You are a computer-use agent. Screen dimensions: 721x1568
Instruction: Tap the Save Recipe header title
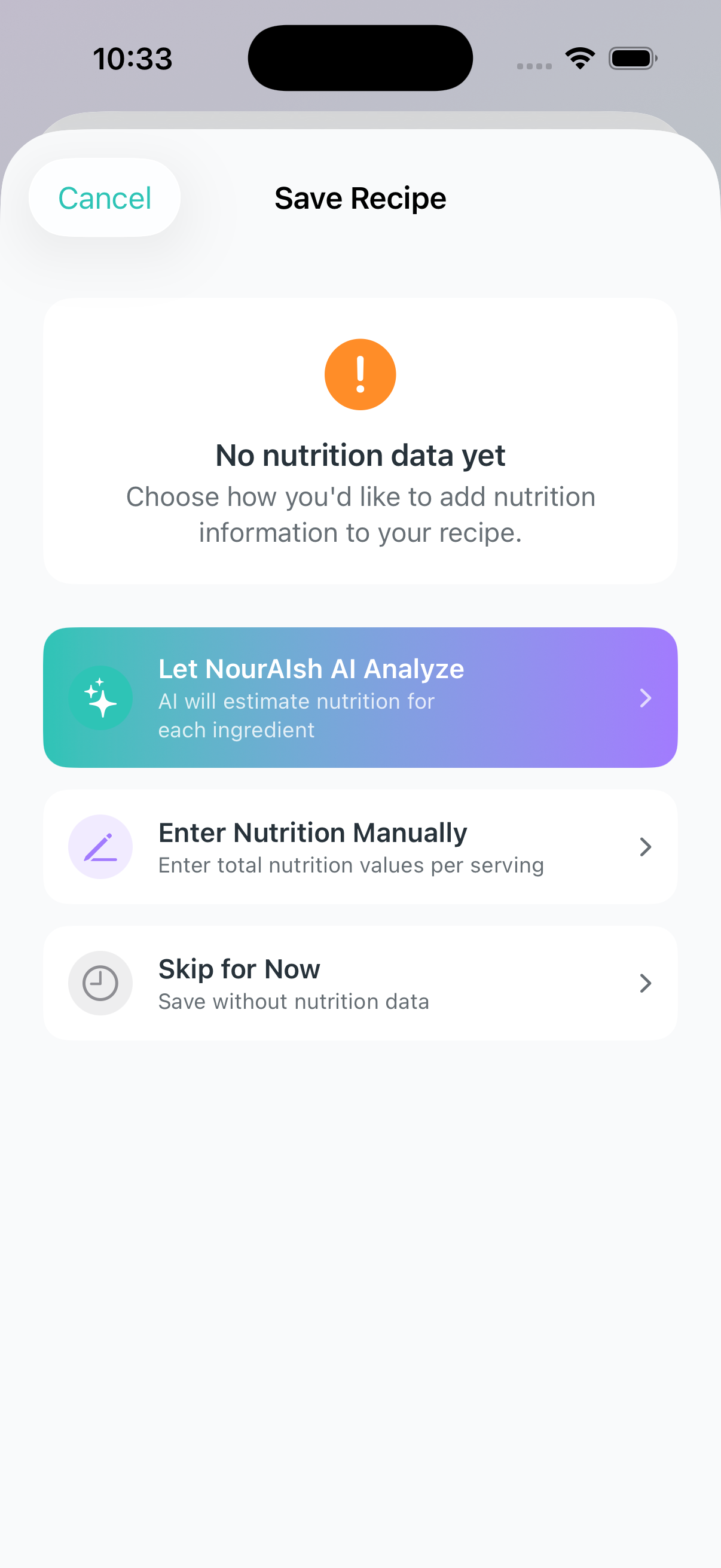point(360,197)
